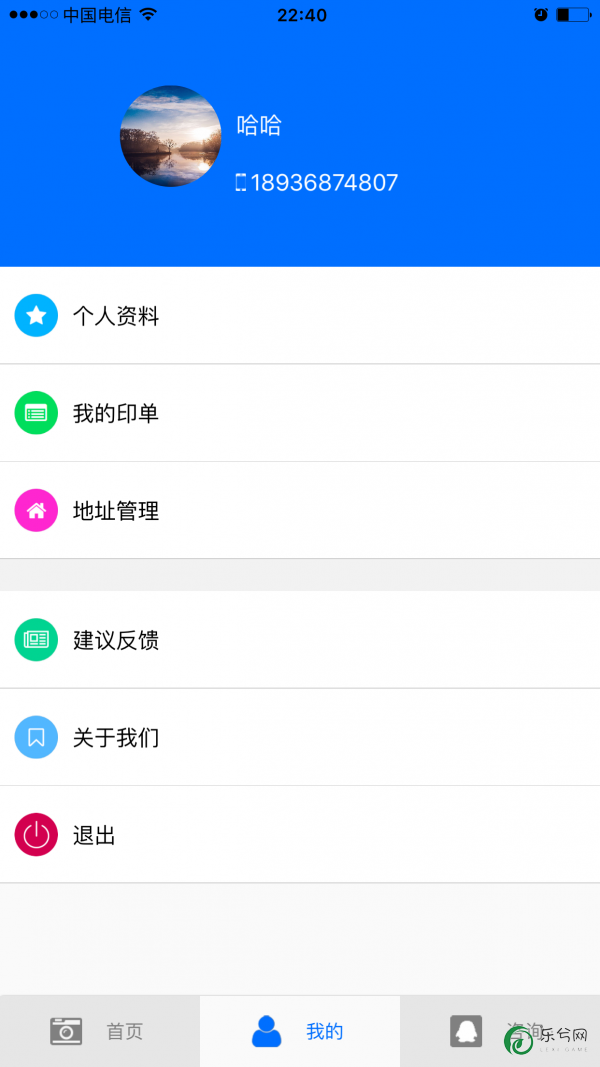Viewport: 600px width, 1067px height.
Task: Go to 地址管理 address management
Action: pyautogui.click(x=300, y=510)
